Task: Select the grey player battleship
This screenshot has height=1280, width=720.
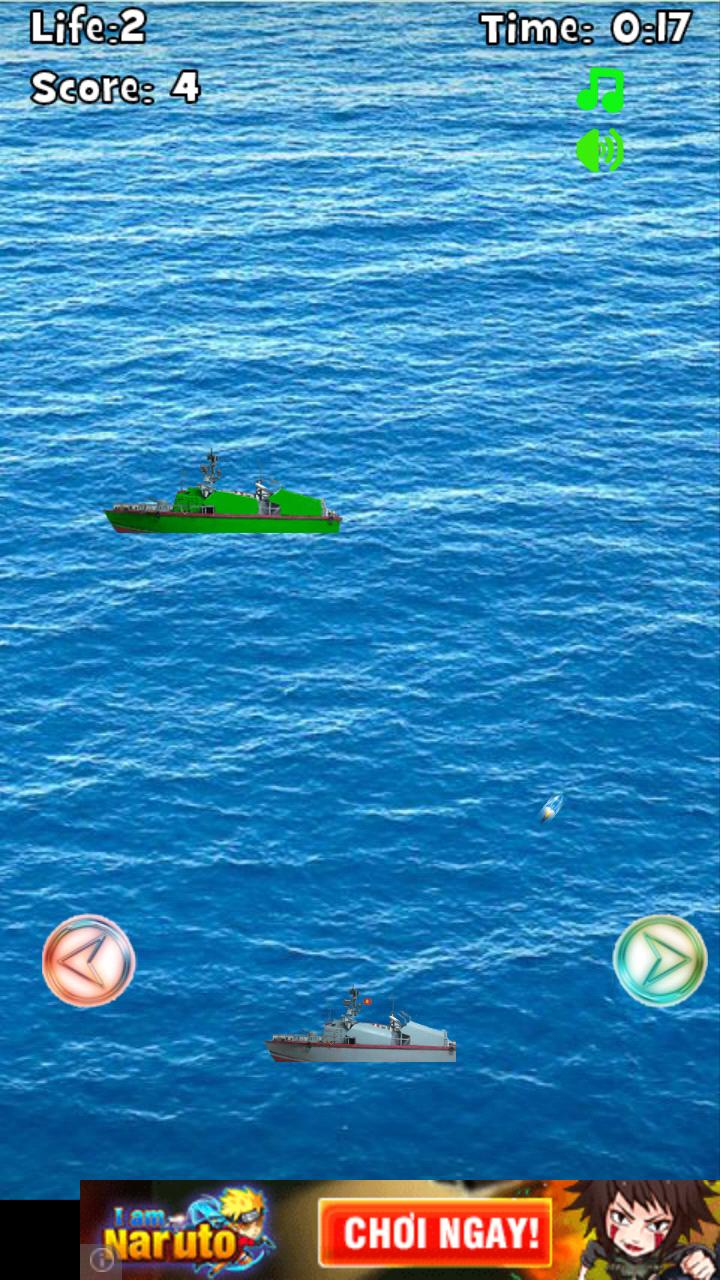Action: point(360,1035)
